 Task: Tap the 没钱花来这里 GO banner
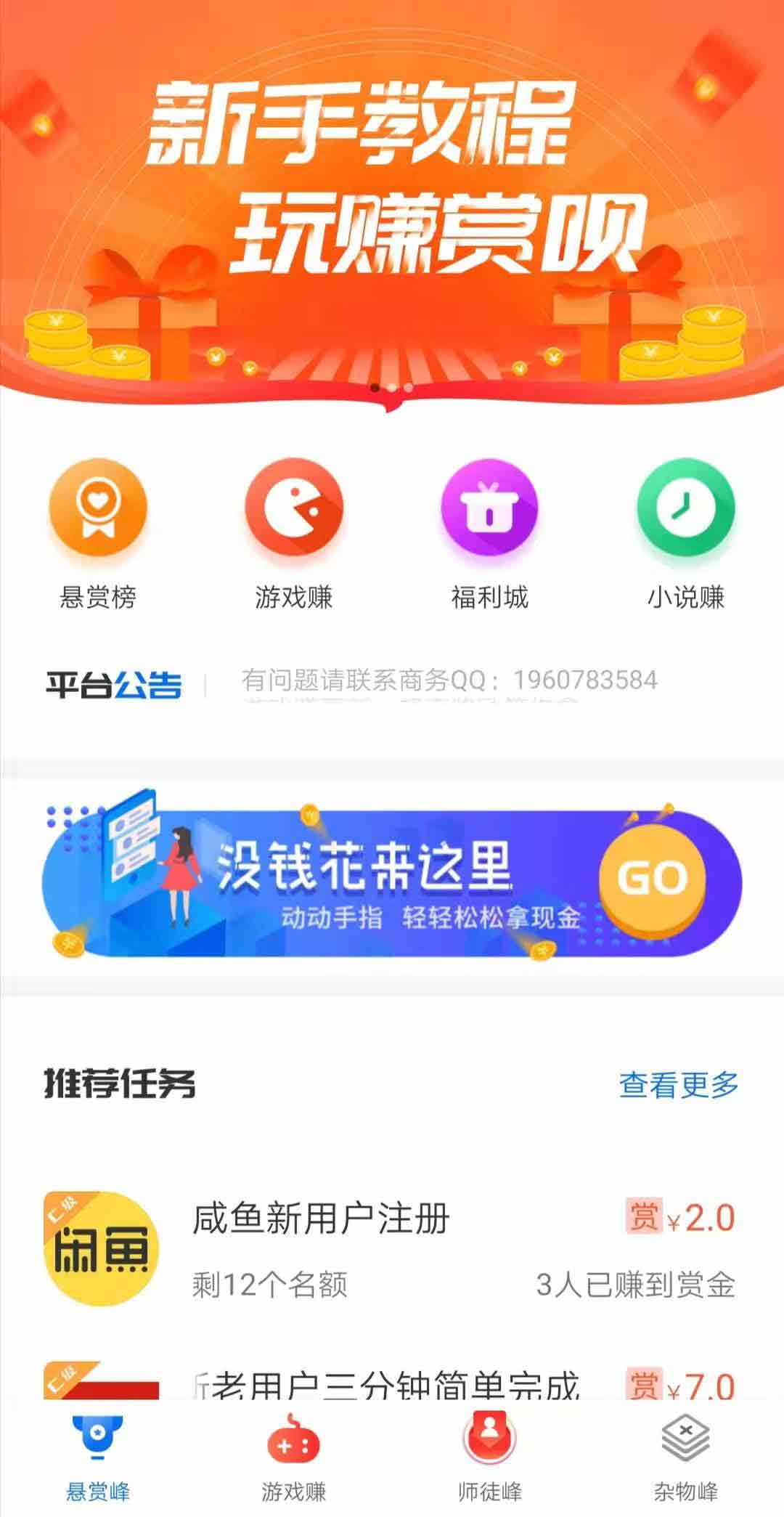coord(392,880)
